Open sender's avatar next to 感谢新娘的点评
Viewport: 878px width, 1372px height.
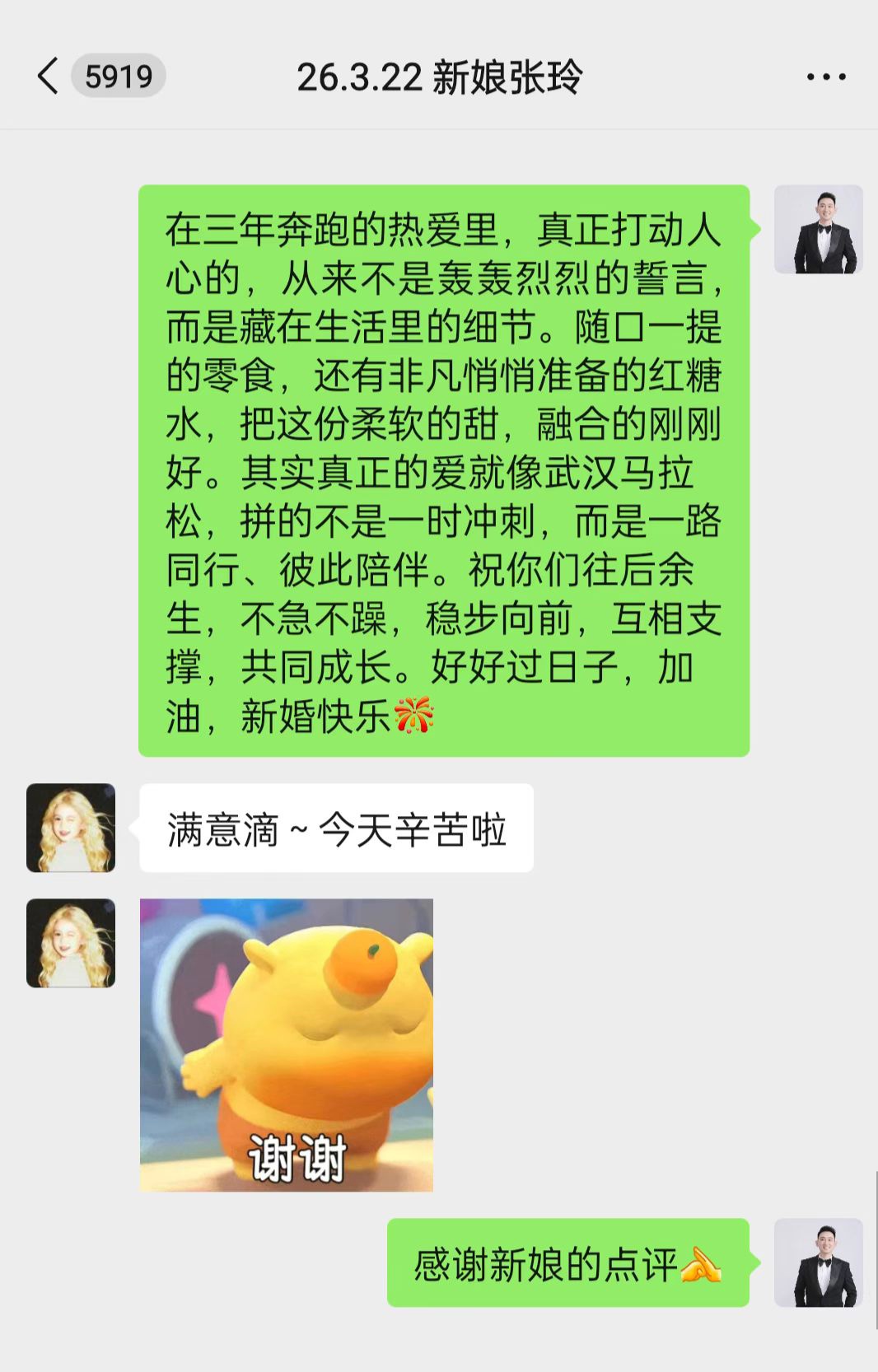click(818, 1262)
